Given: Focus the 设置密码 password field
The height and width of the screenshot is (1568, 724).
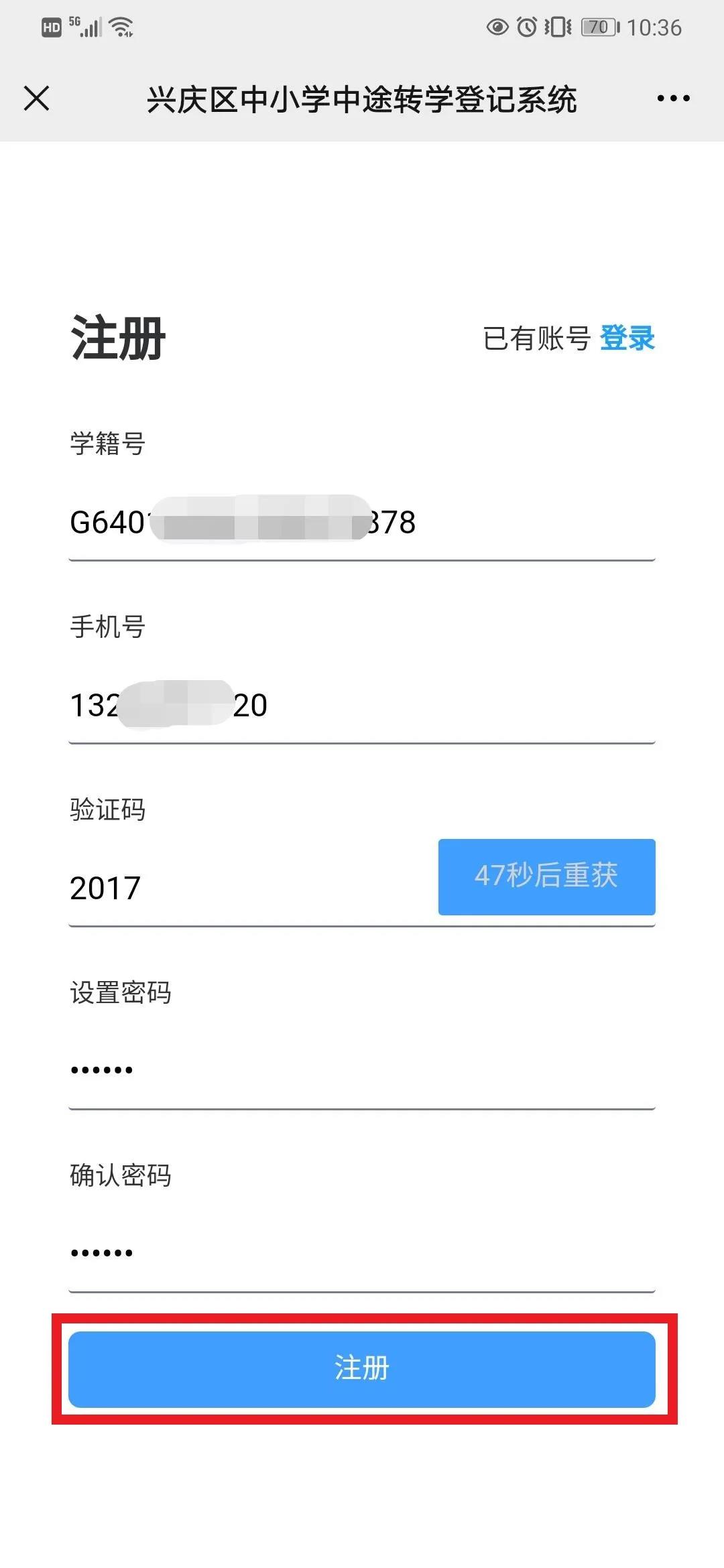Looking at the screenshot, I should point(362,1071).
